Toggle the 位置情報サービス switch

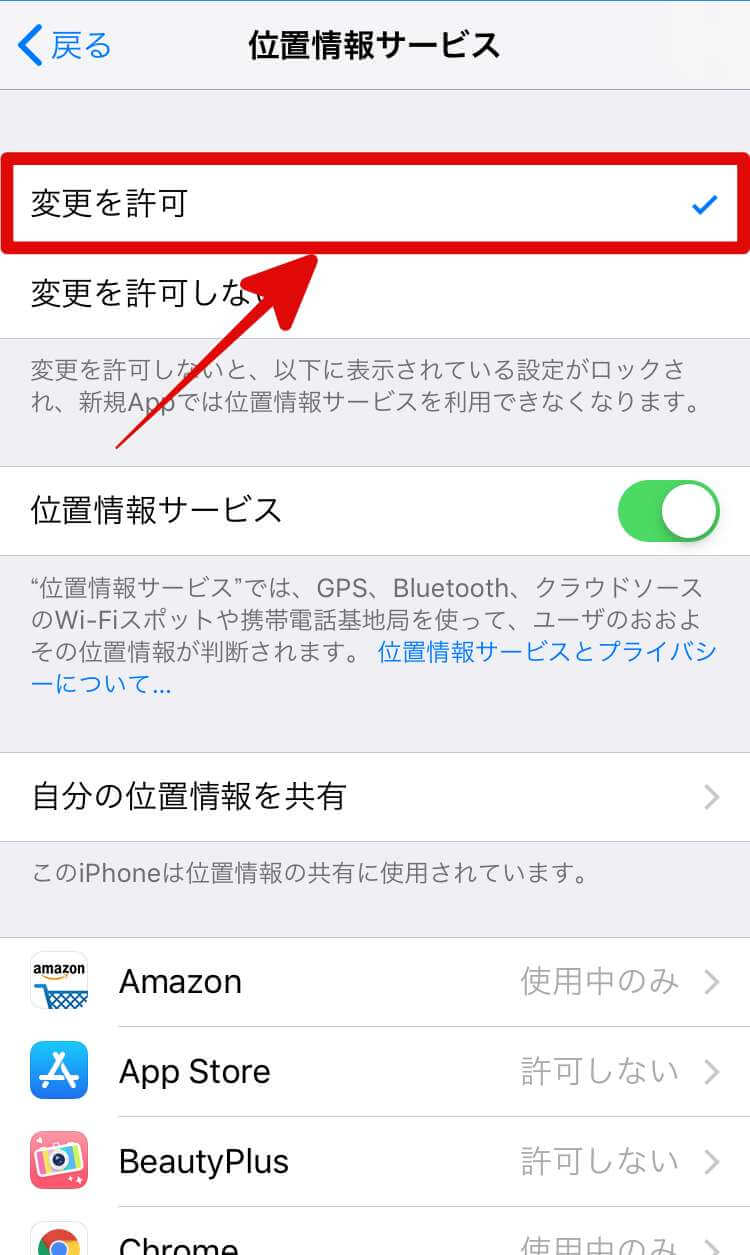point(668,511)
